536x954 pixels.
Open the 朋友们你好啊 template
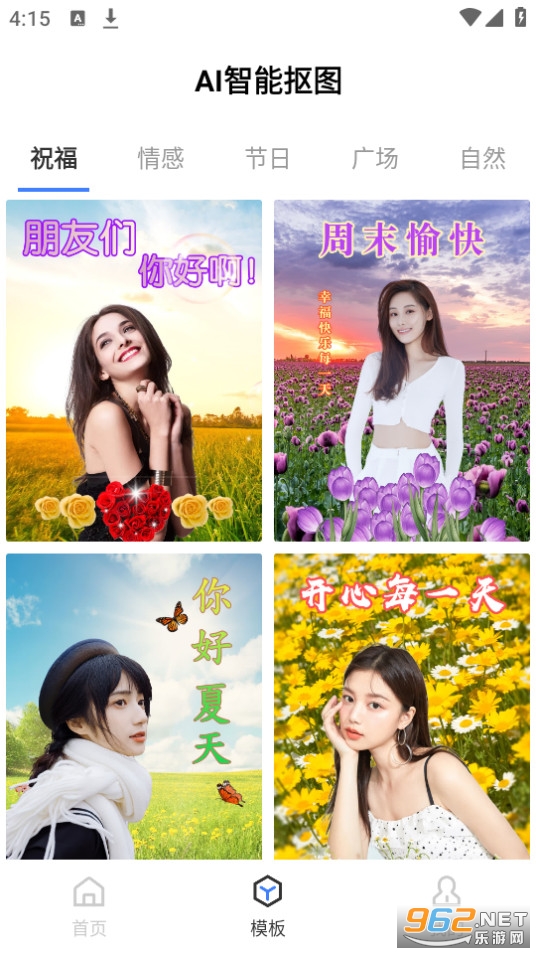click(x=134, y=371)
